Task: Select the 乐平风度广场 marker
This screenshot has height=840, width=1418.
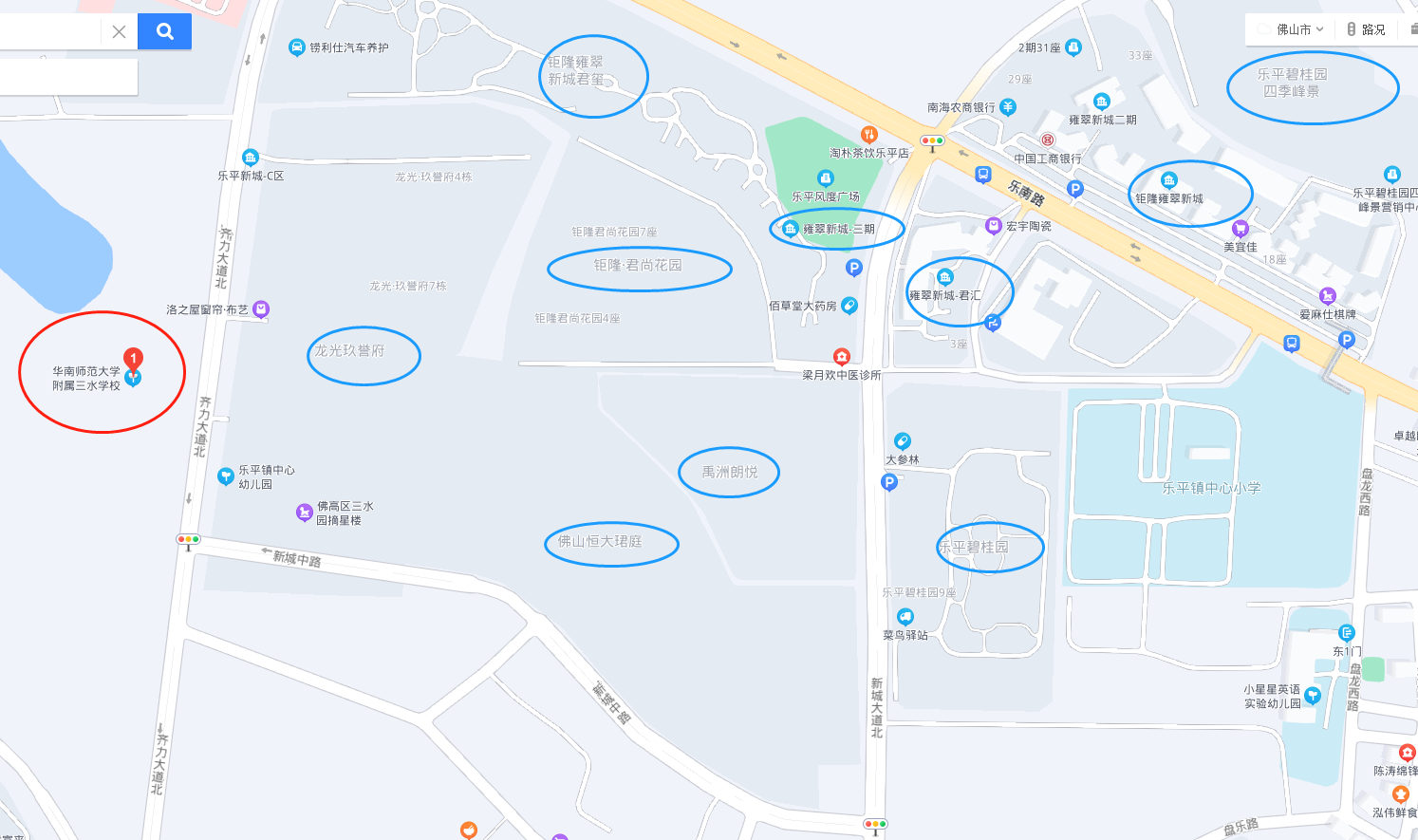Action: pyautogui.click(x=826, y=178)
